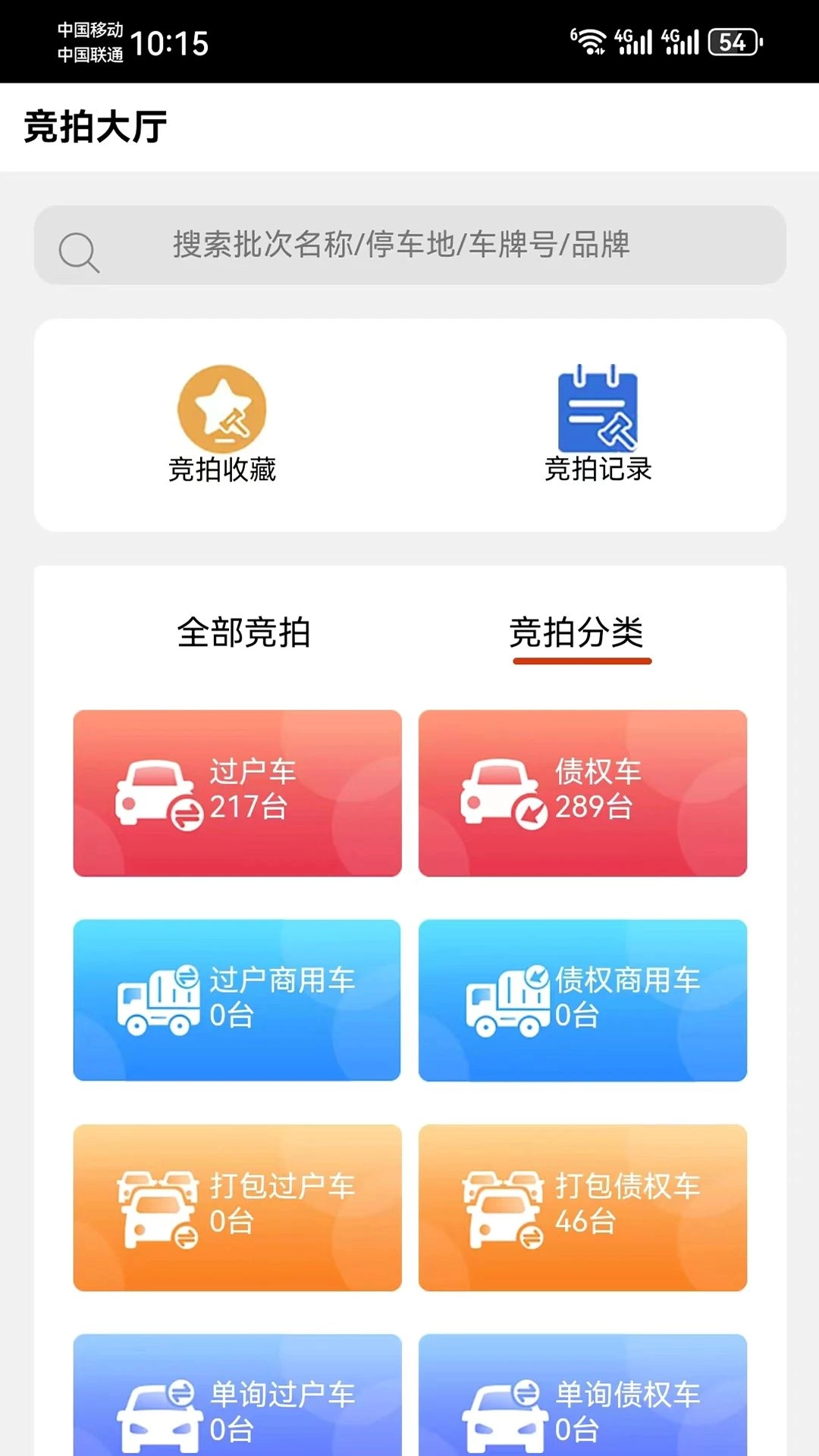Open the 打包债权车 46台 card
This screenshot has height=1456, width=819.
(582, 1208)
